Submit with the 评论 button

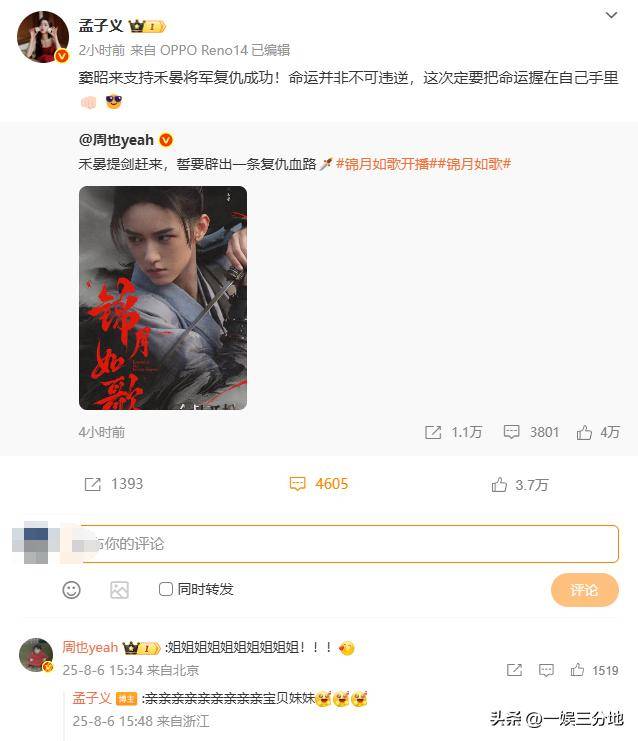pos(584,590)
